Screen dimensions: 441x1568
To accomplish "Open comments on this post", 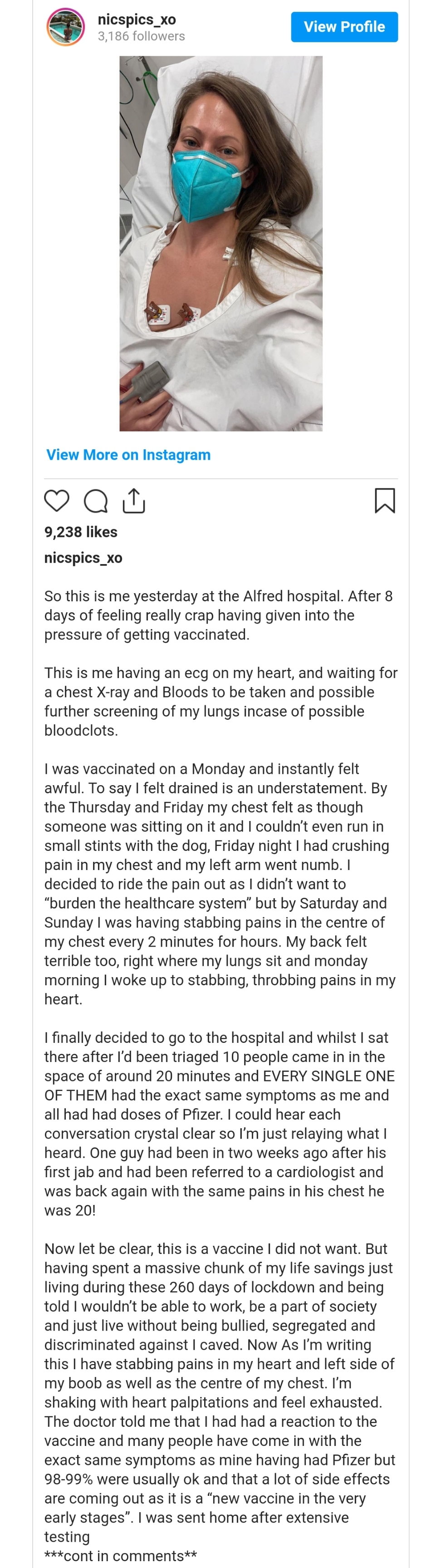I will pos(95,501).
